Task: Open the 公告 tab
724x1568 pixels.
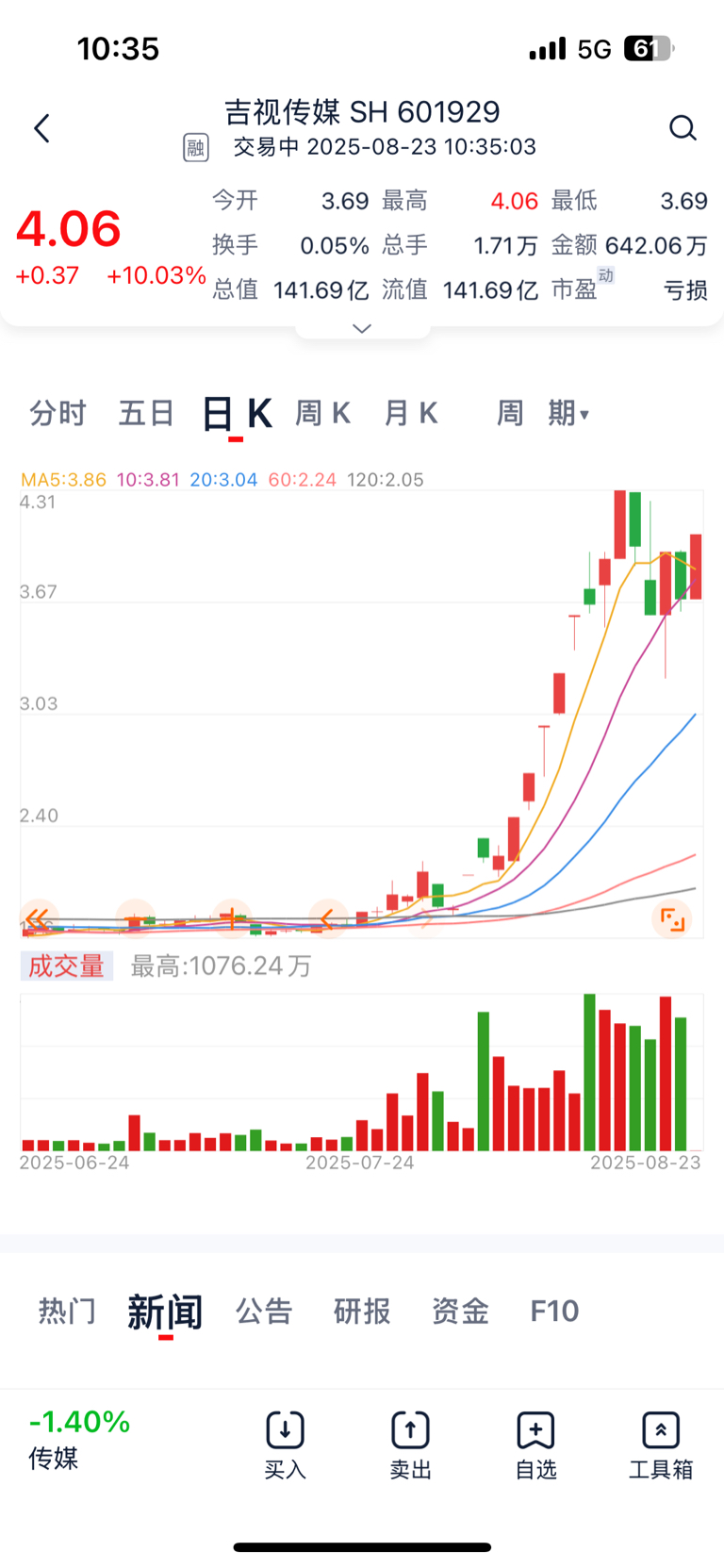Action: point(264,1311)
